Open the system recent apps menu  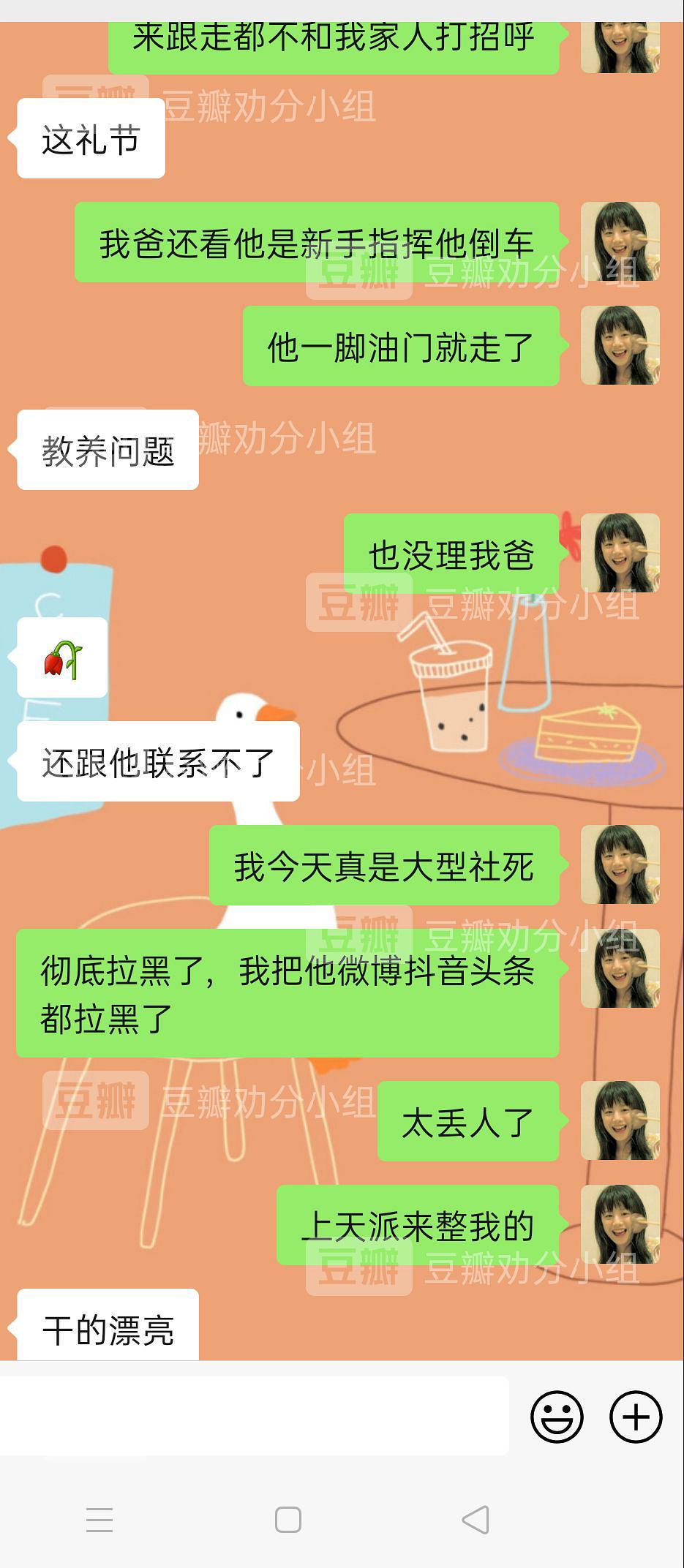pyautogui.click(x=99, y=1520)
